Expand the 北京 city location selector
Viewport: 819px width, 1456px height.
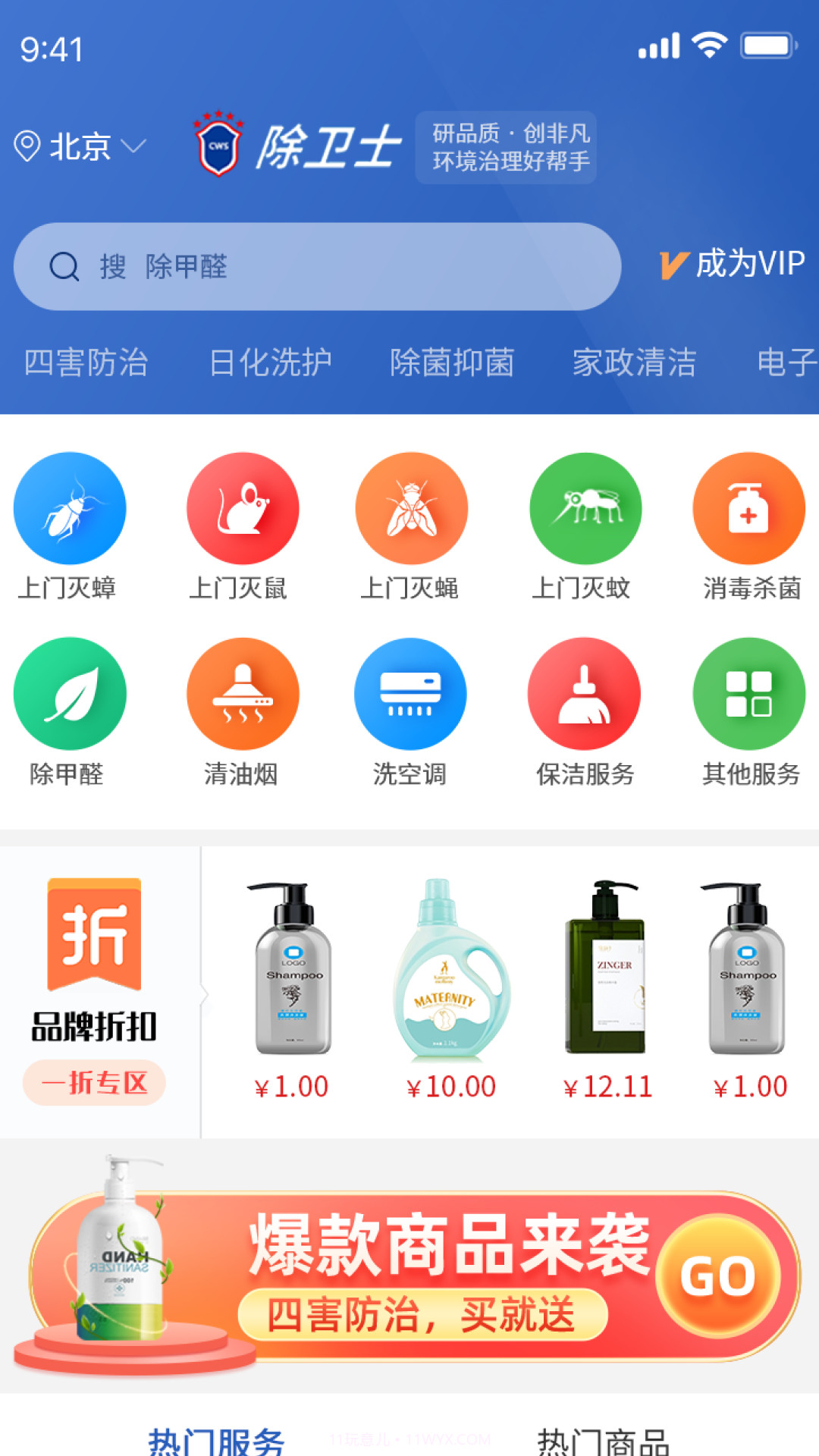click(80, 147)
